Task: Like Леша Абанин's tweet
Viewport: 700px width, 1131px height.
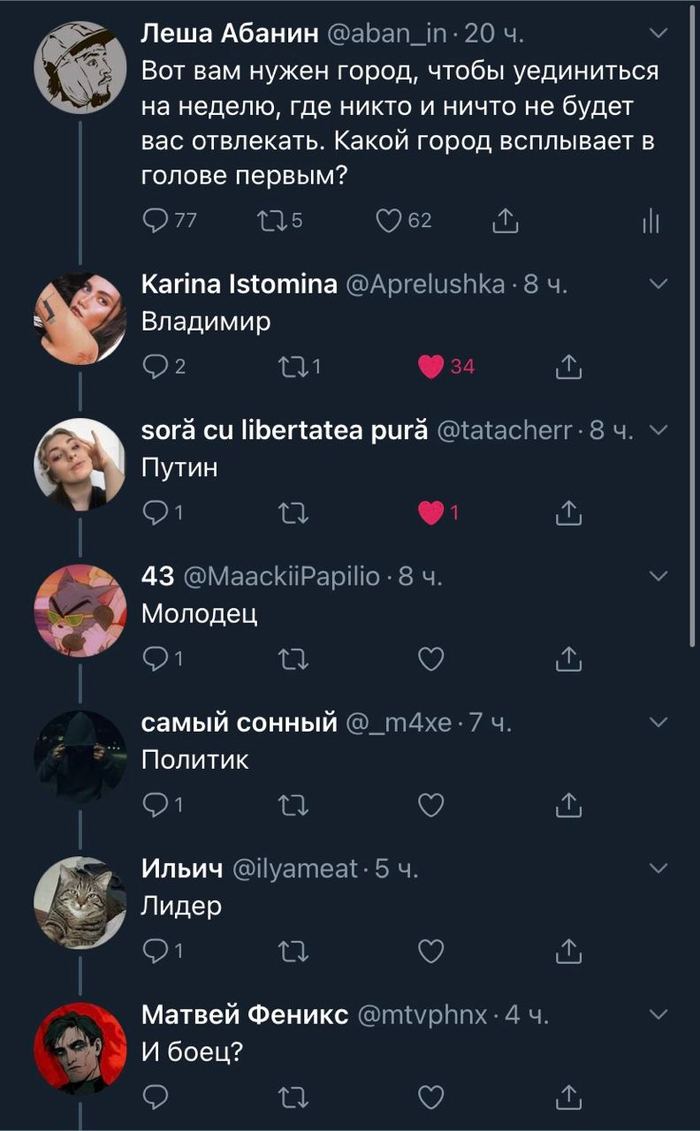Action: [x=390, y=221]
